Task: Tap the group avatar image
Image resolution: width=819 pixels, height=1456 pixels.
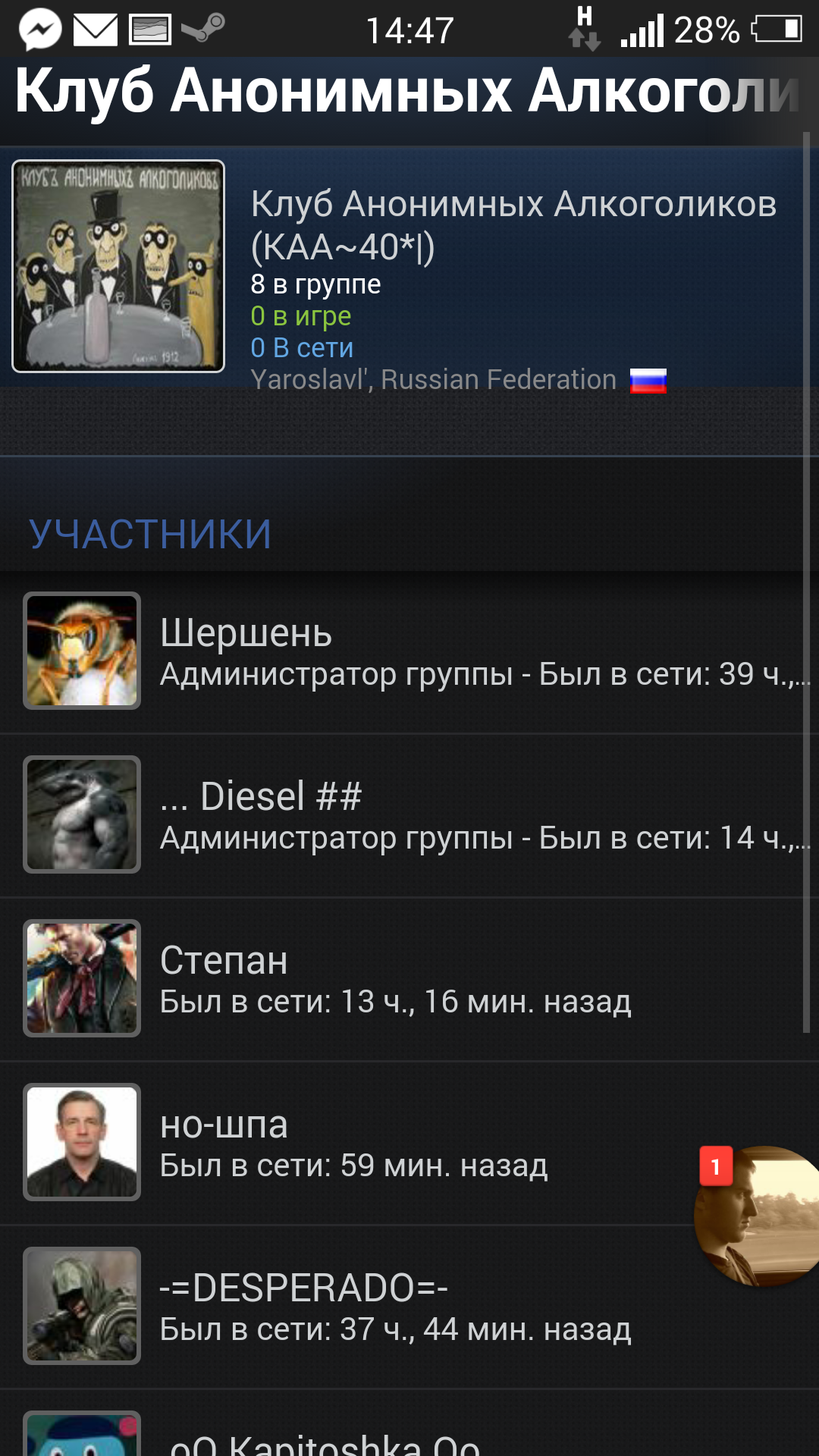Action: tap(118, 266)
